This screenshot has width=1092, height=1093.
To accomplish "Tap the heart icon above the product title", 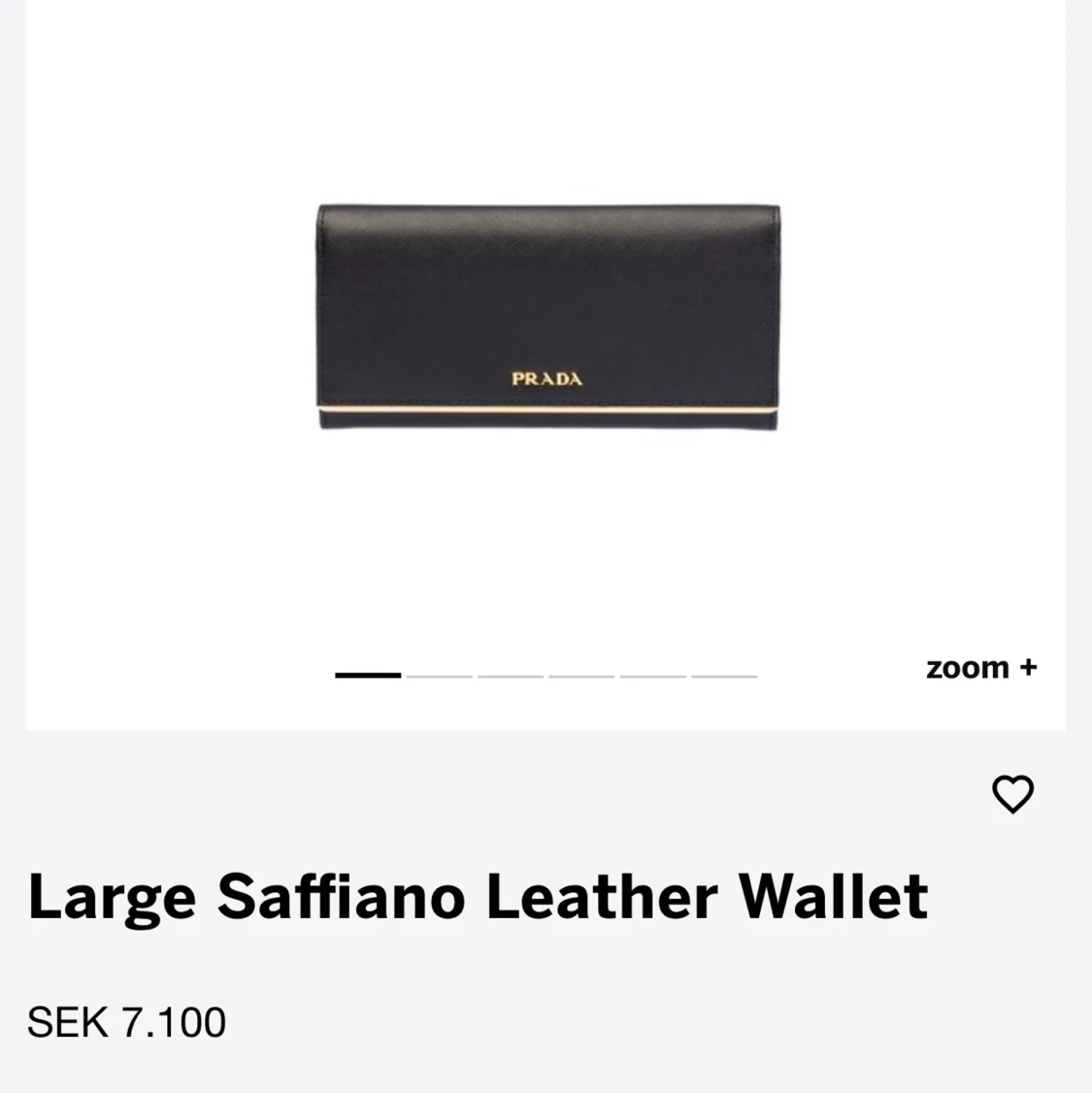I will [1012, 794].
